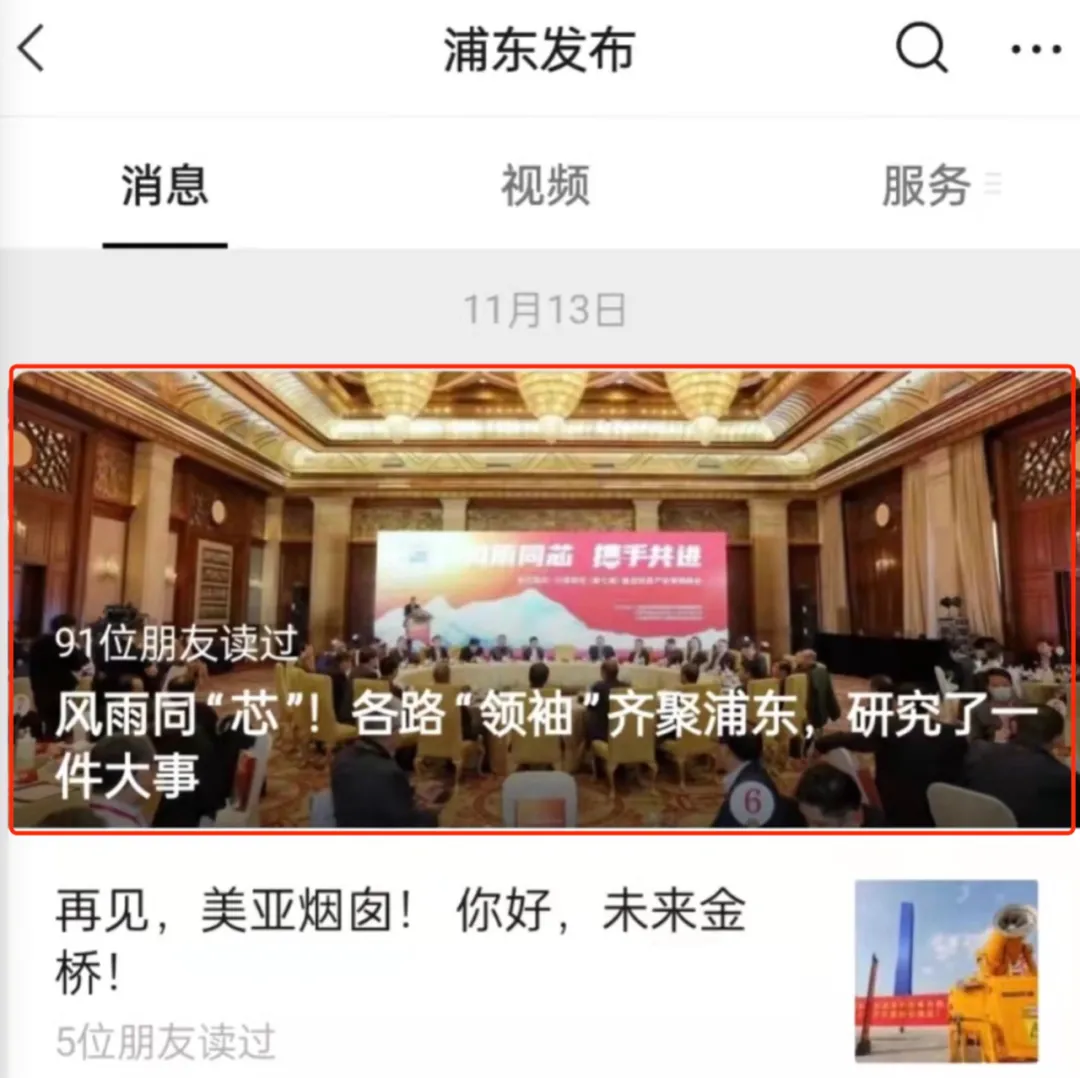Switch to the 视频 tab

click(x=545, y=186)
